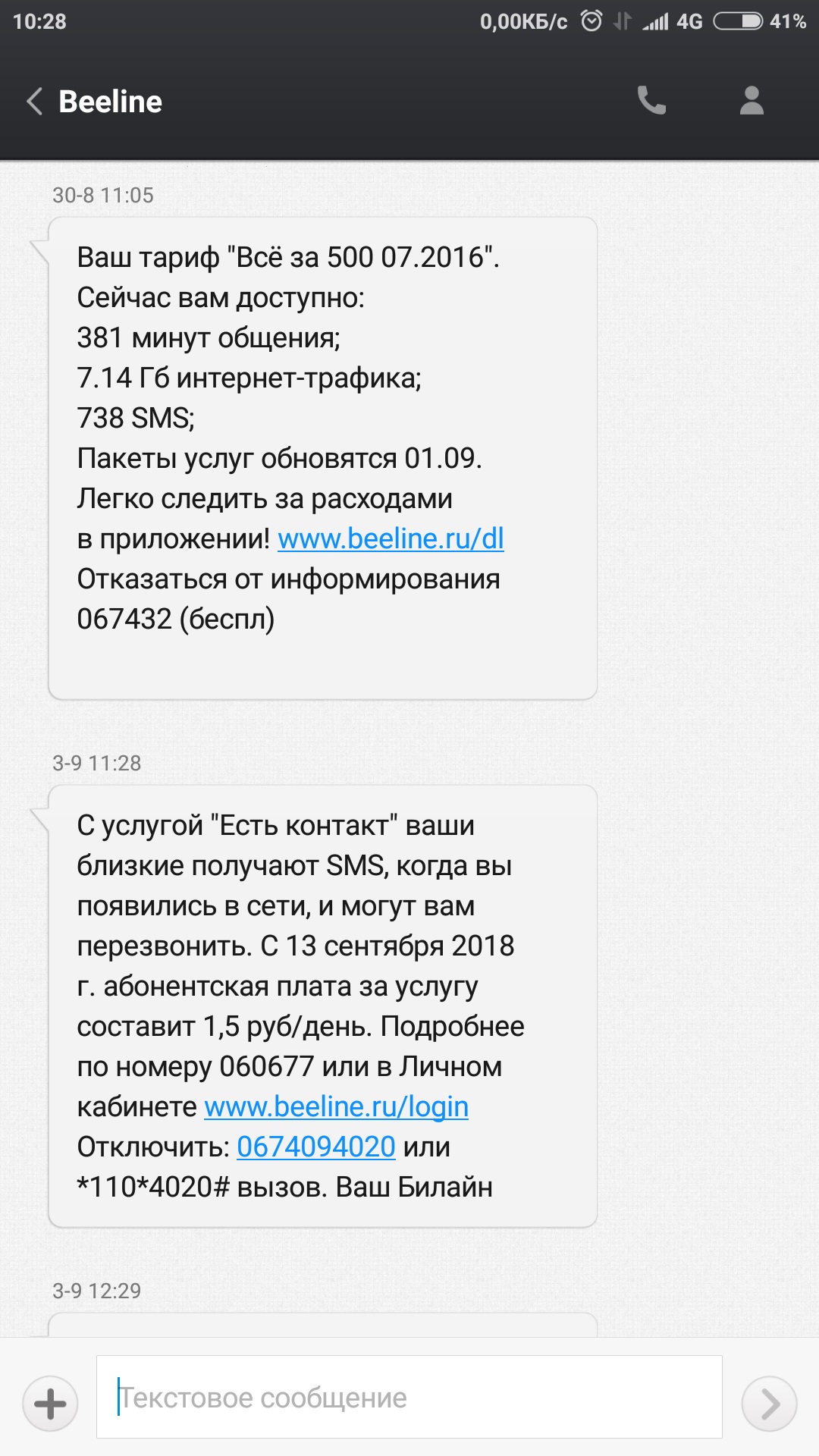Open the www.beeline.ru/dl link
The image size is (819, 1456).
click(x=391, y=539)
